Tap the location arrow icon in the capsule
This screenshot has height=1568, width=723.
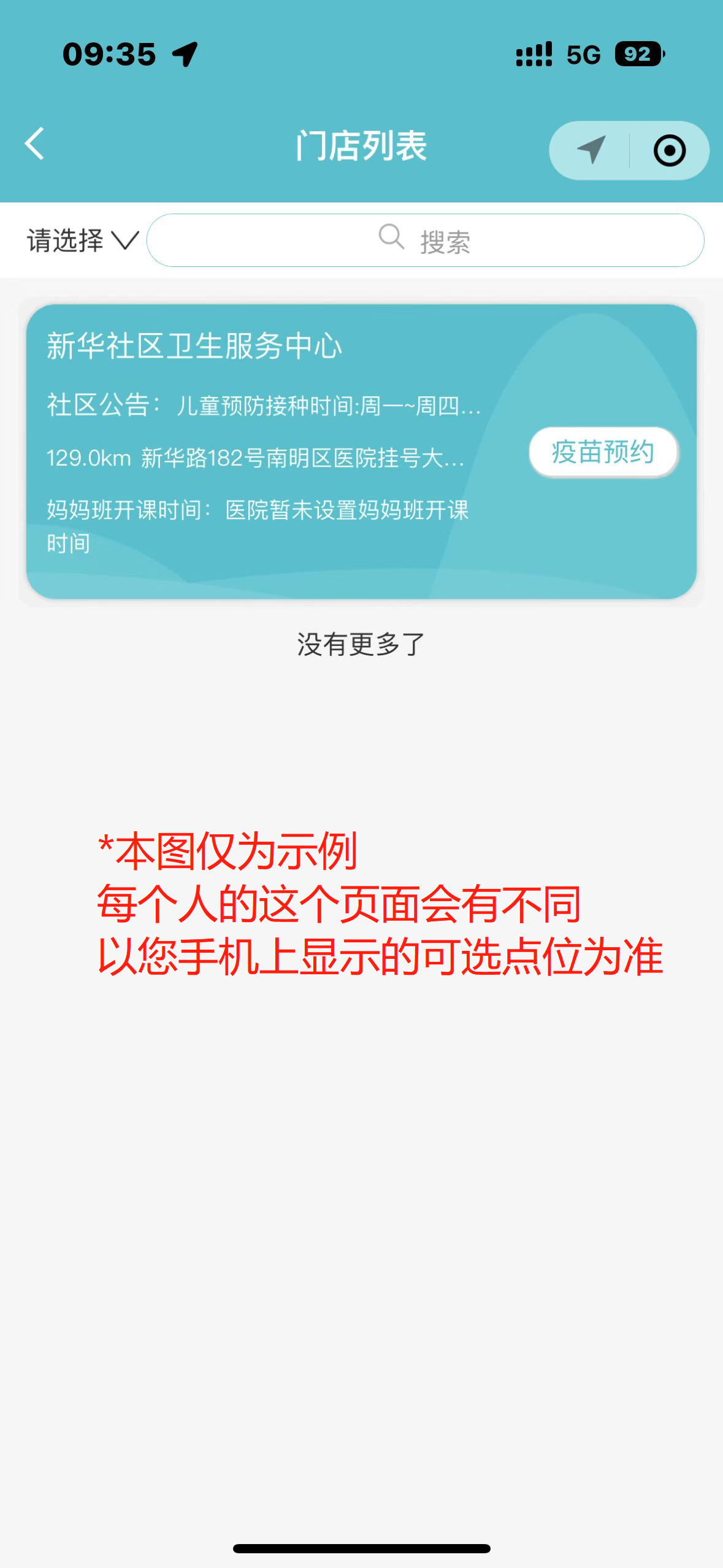(591, 150)
